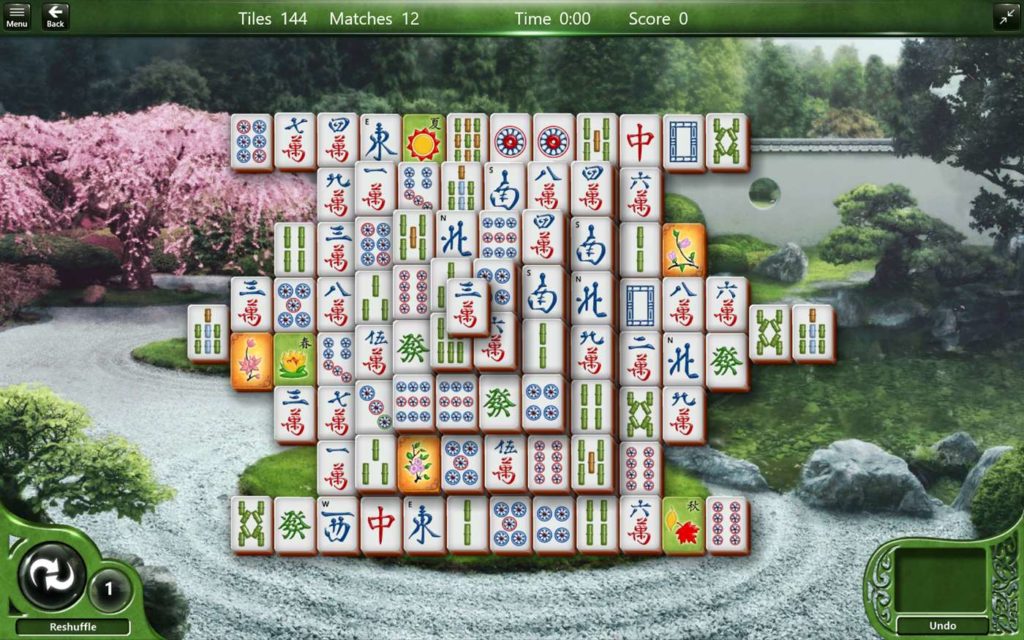Pick the autumn maple leaf season tile
Image resolution: width=1024 pixels, height=640 pixels.
[x=683, y=524]
